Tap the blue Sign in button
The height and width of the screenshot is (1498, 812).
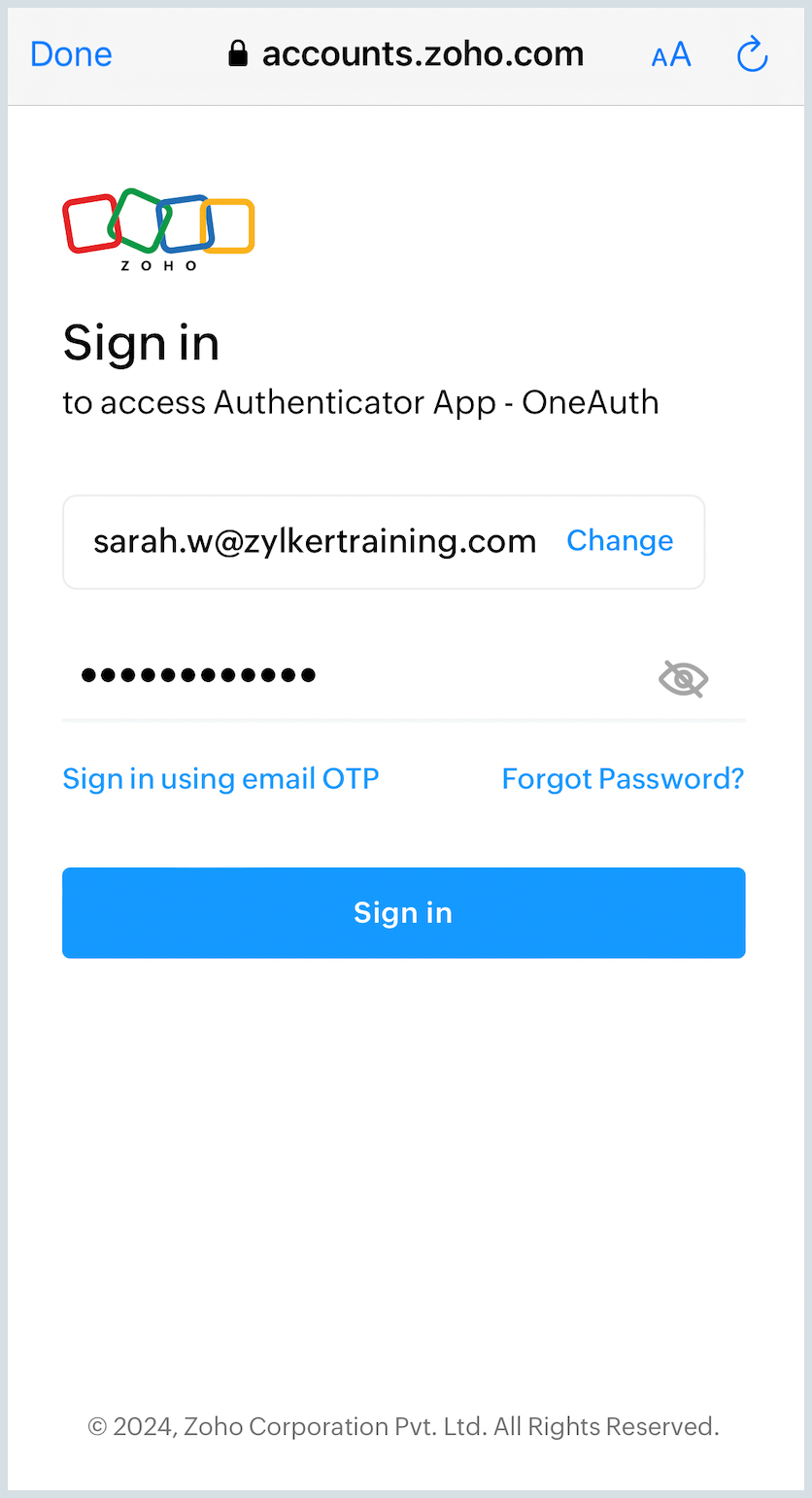coord(403,912)
